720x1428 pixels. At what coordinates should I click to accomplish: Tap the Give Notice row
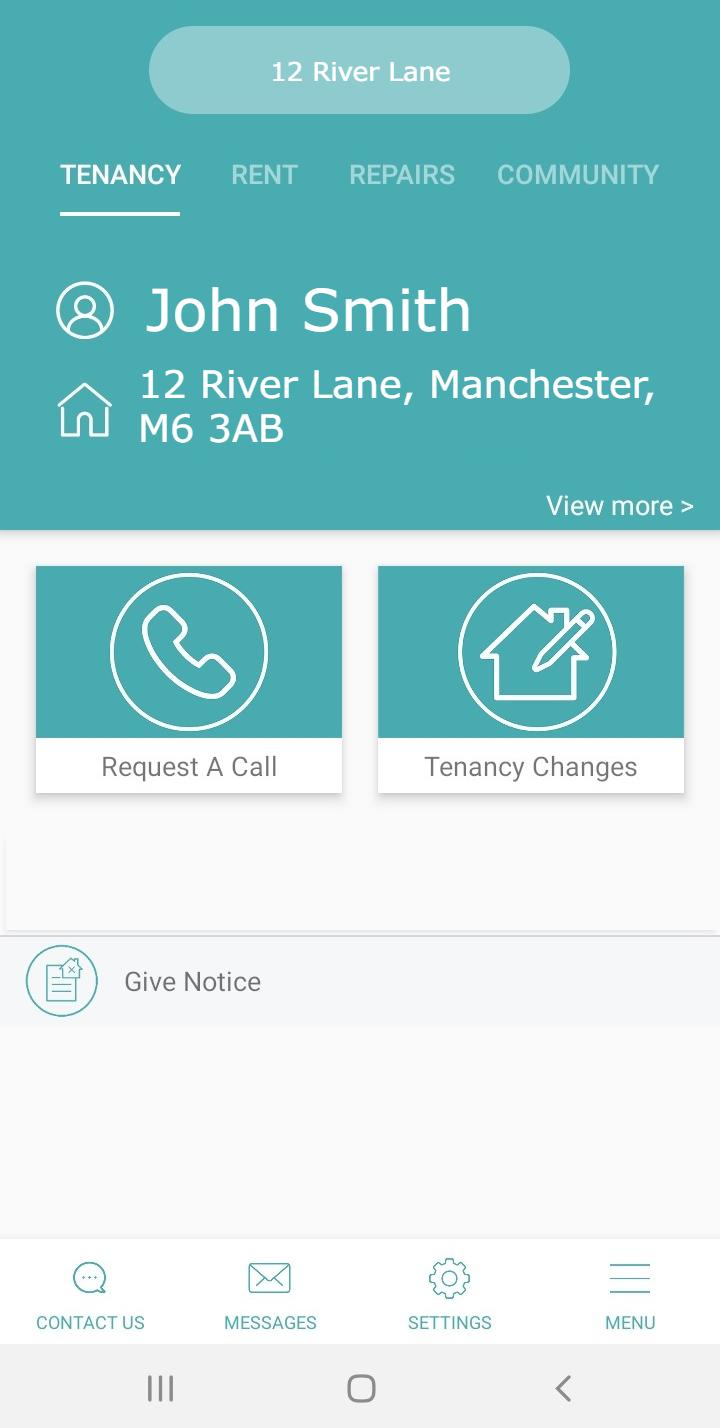click(x=193, y=980)
